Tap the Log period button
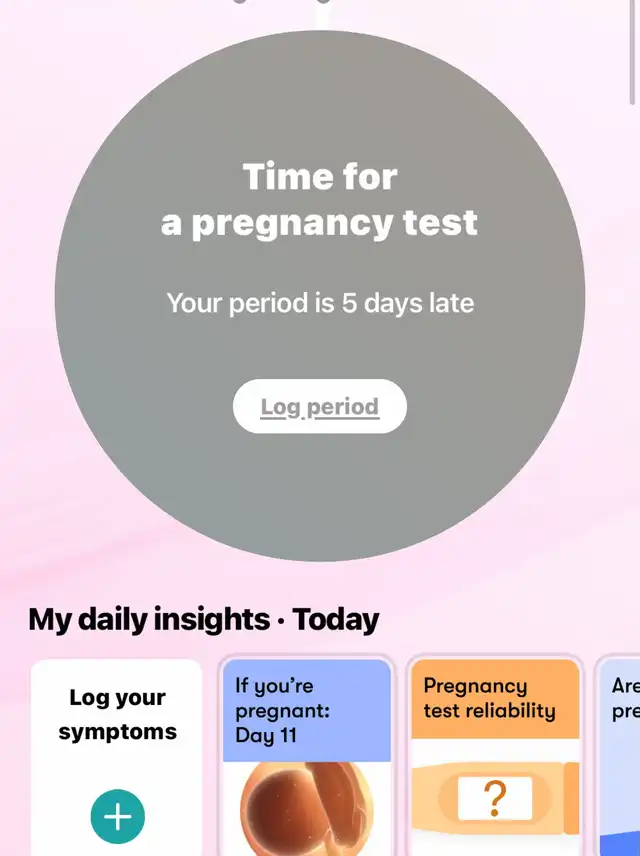 point(320,407)
